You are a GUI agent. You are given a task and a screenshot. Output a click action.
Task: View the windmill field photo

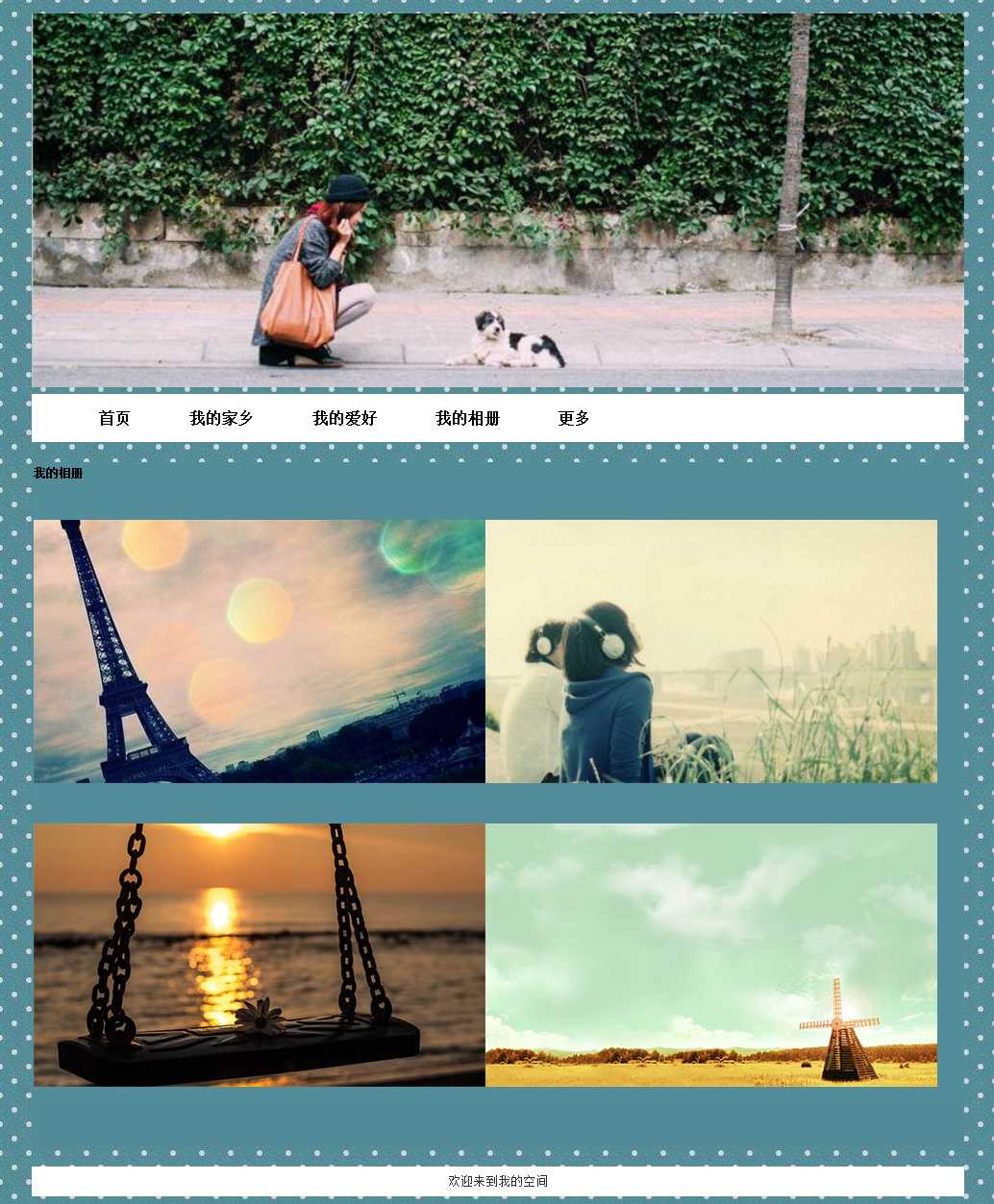711,954
